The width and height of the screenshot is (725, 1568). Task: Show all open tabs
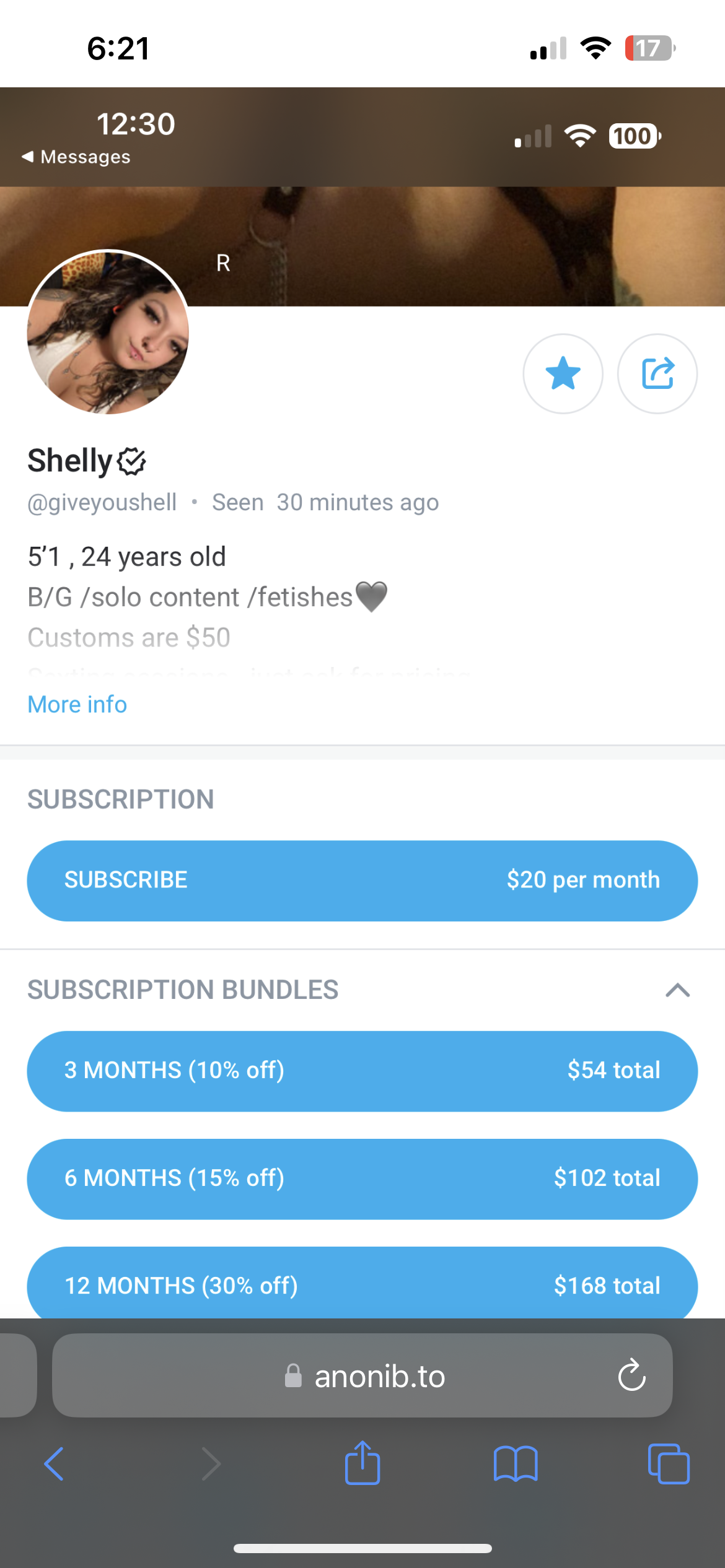pyautogui.click(x=669, y=1464)
